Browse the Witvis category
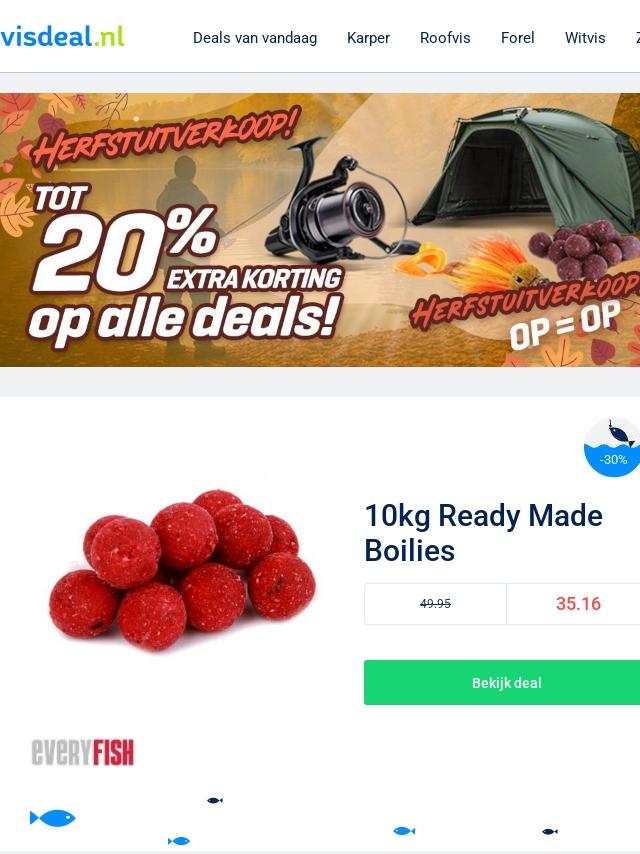 click(x=585, y=38)
